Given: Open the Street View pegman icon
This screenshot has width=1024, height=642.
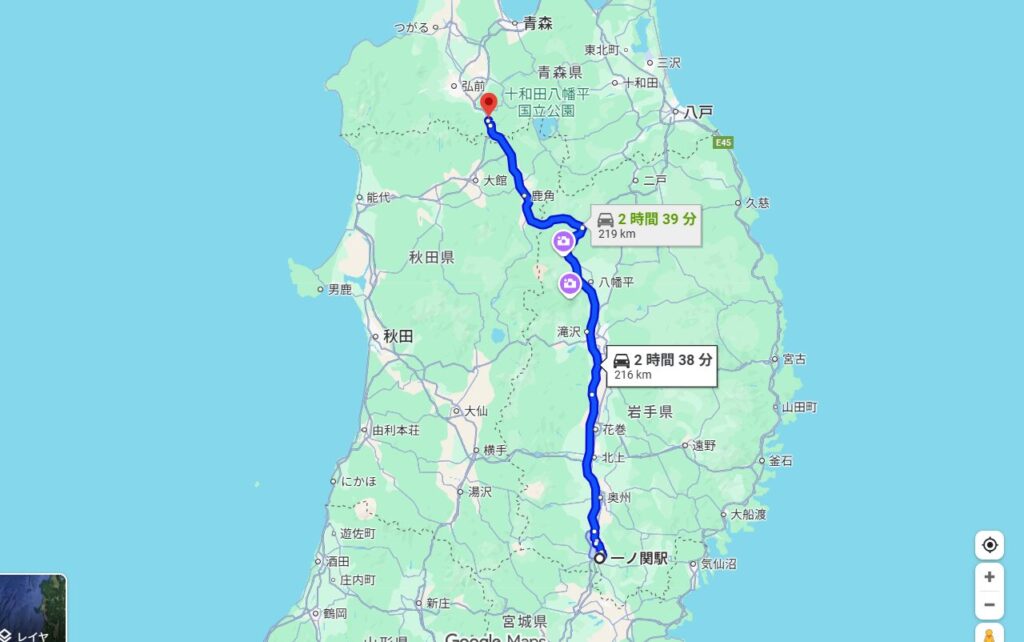Looking at the screenshot, I should (989, 634).
